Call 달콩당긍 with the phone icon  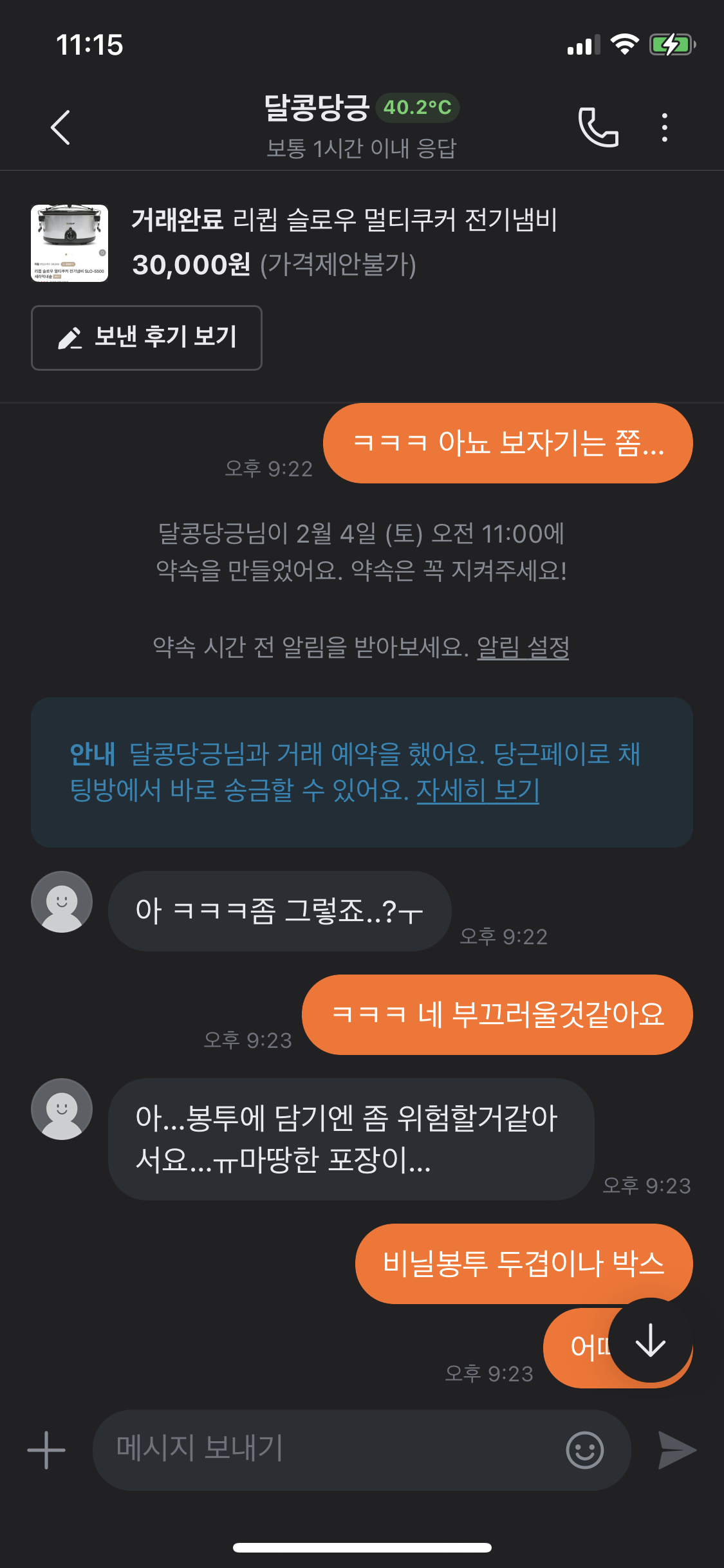(x=598, y=127)
